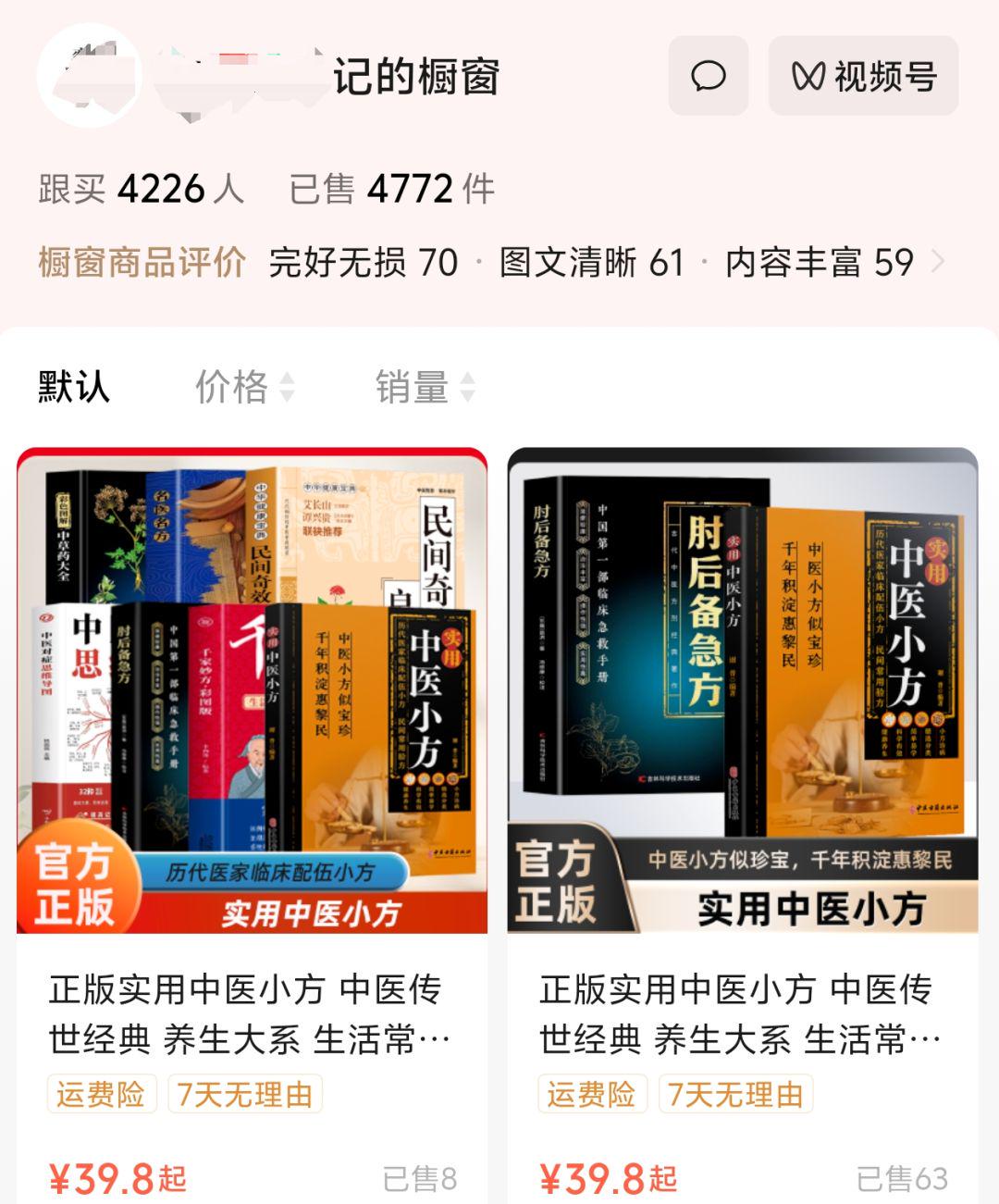Open the chat message icon
The height and width of the screenshot is (1204, 999).
708,76
